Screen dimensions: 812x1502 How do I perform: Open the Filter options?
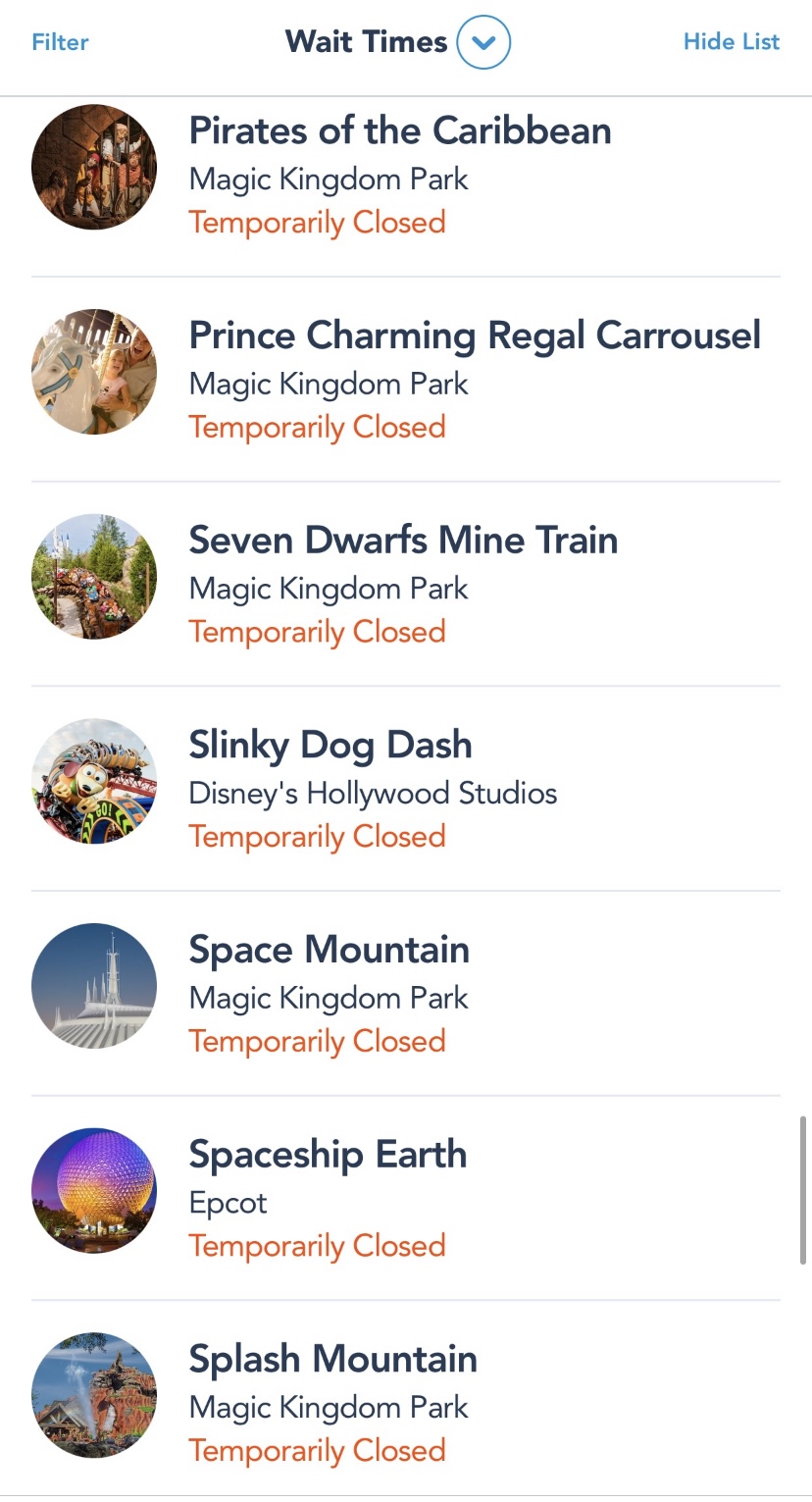pyautogui.click(x=60, y=42)
